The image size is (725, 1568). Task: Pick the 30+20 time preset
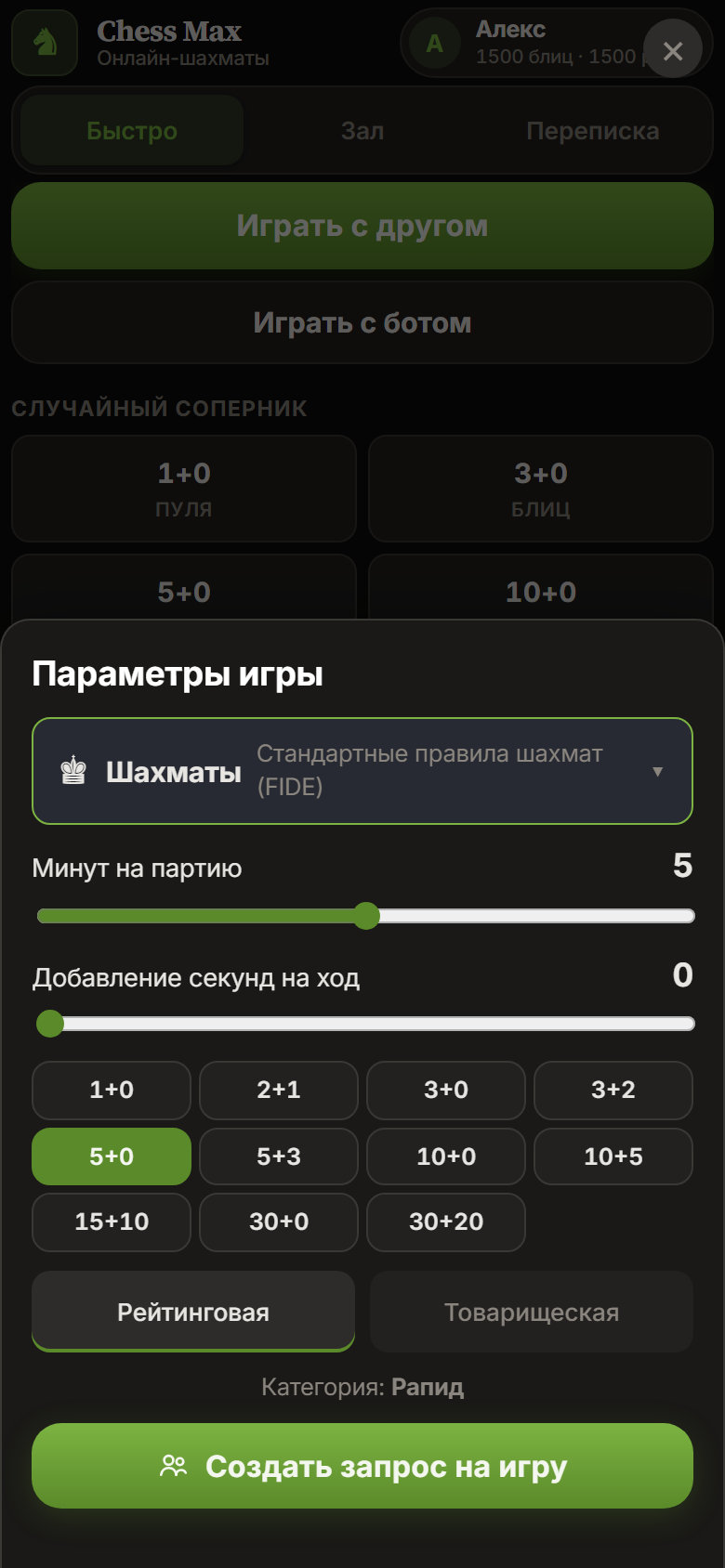446,1222
